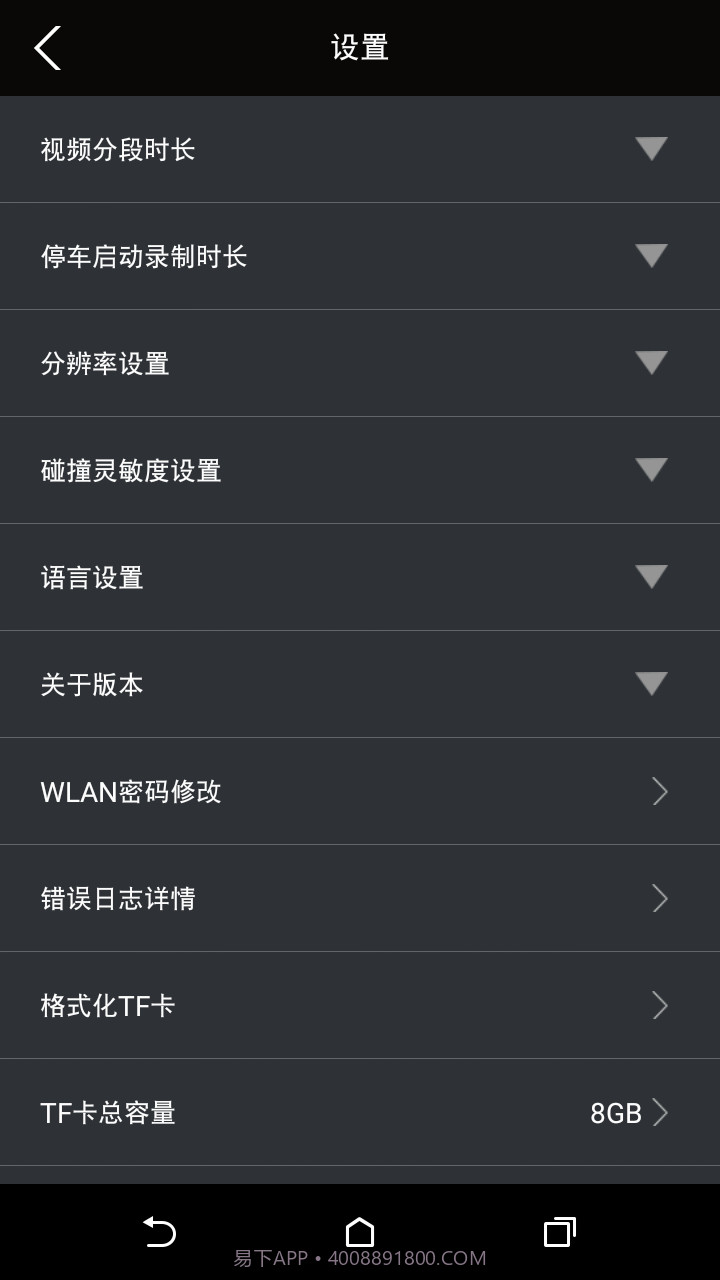
Task: Tap the 设置 title text
Action: click(x=360, y=47)
